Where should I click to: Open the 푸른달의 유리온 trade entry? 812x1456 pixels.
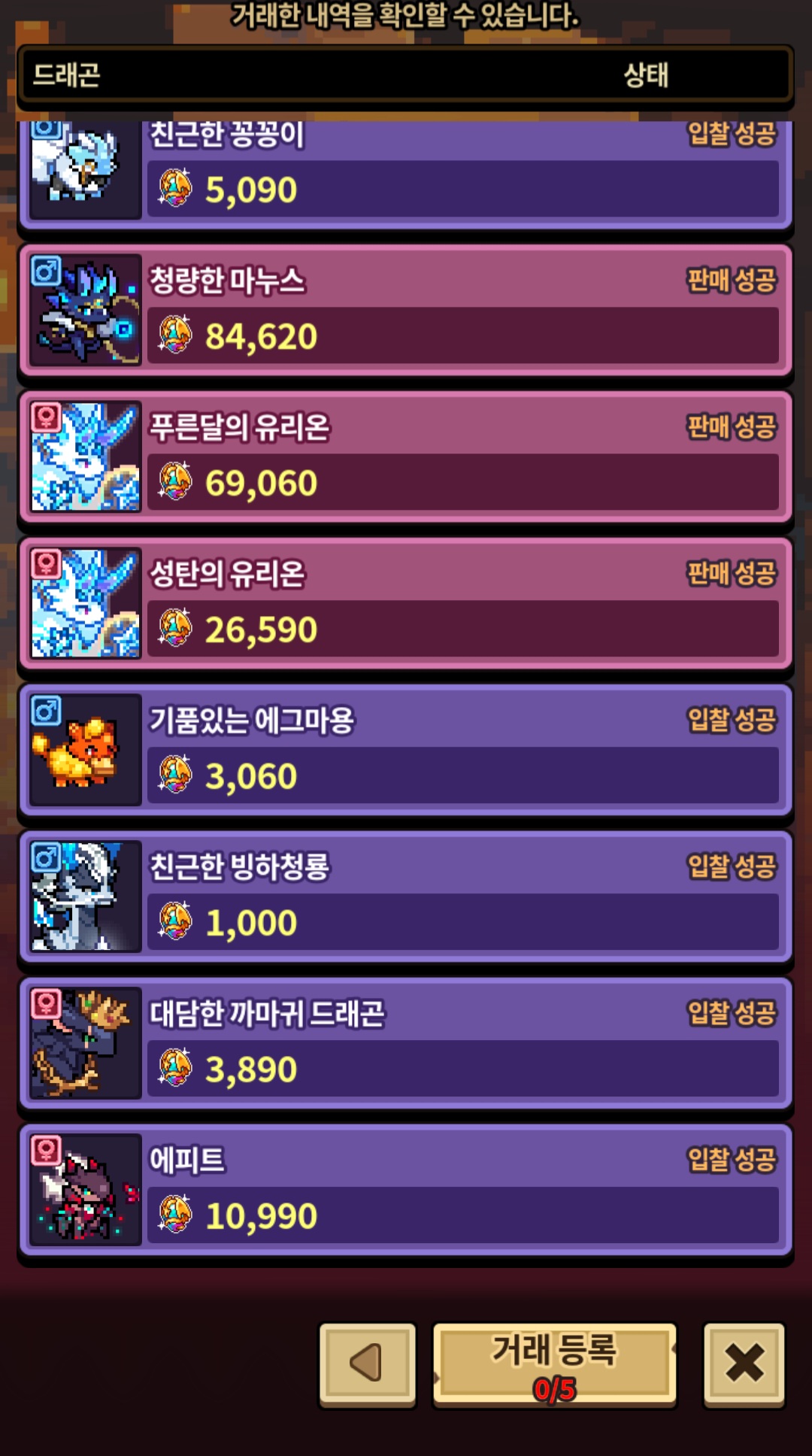coord(405,457)
